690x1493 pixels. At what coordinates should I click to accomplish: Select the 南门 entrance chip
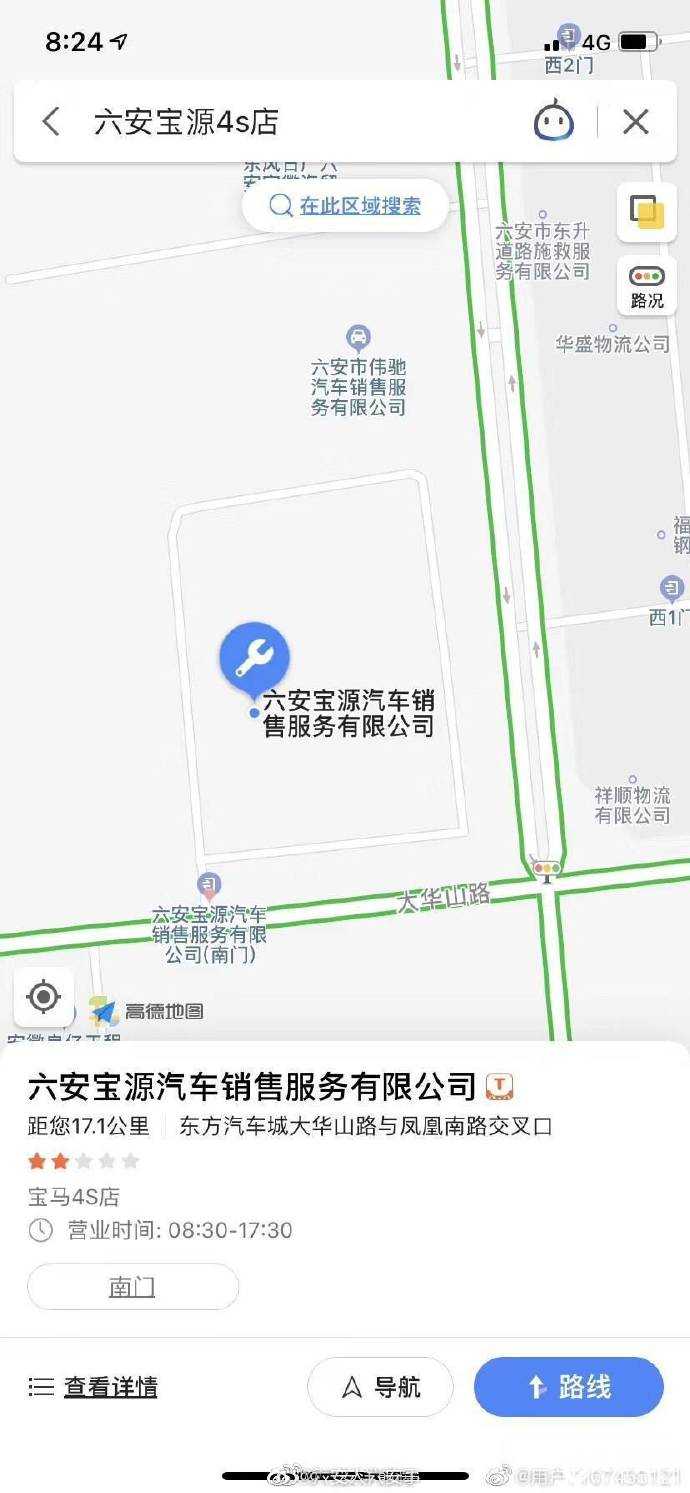[x=132, y=1286]
